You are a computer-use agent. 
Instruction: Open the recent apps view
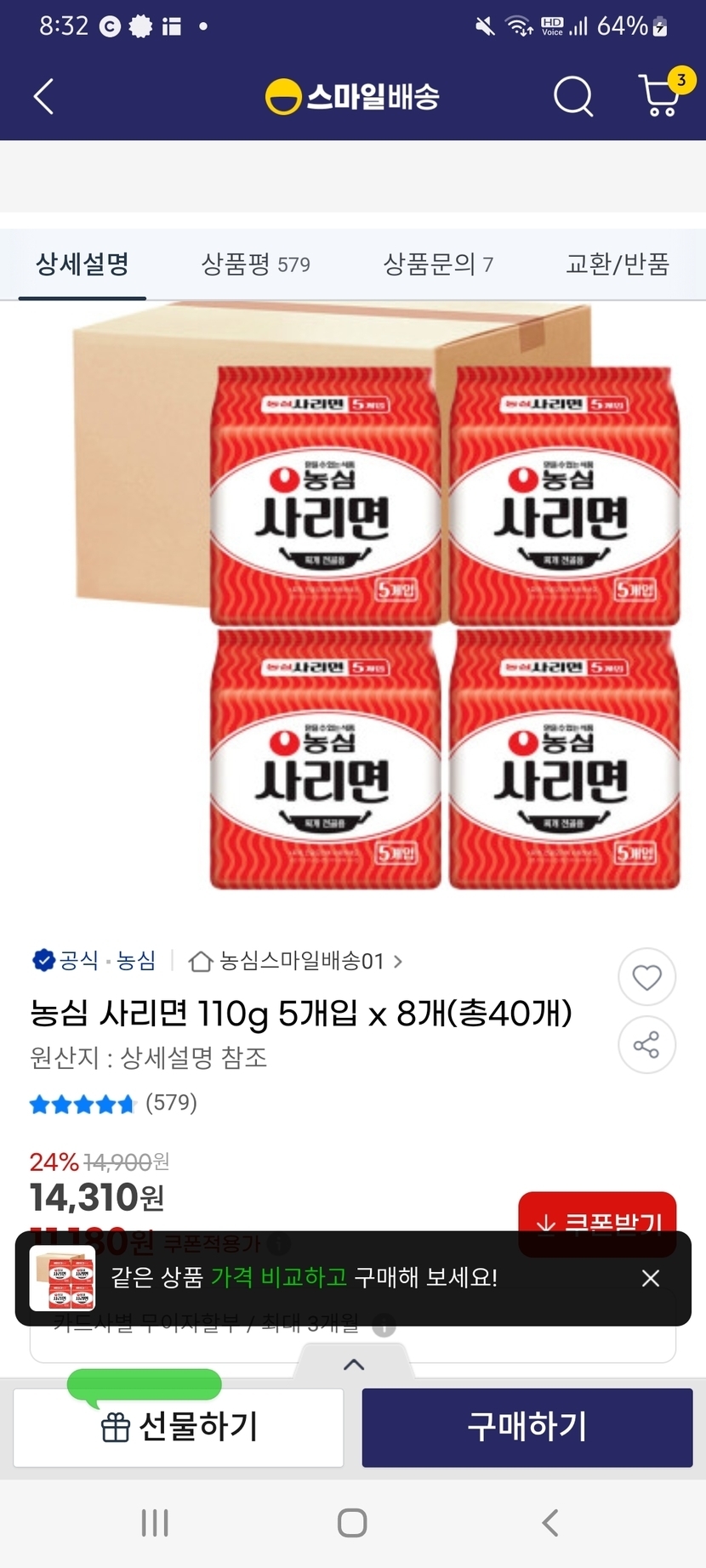pos(155,1523)
